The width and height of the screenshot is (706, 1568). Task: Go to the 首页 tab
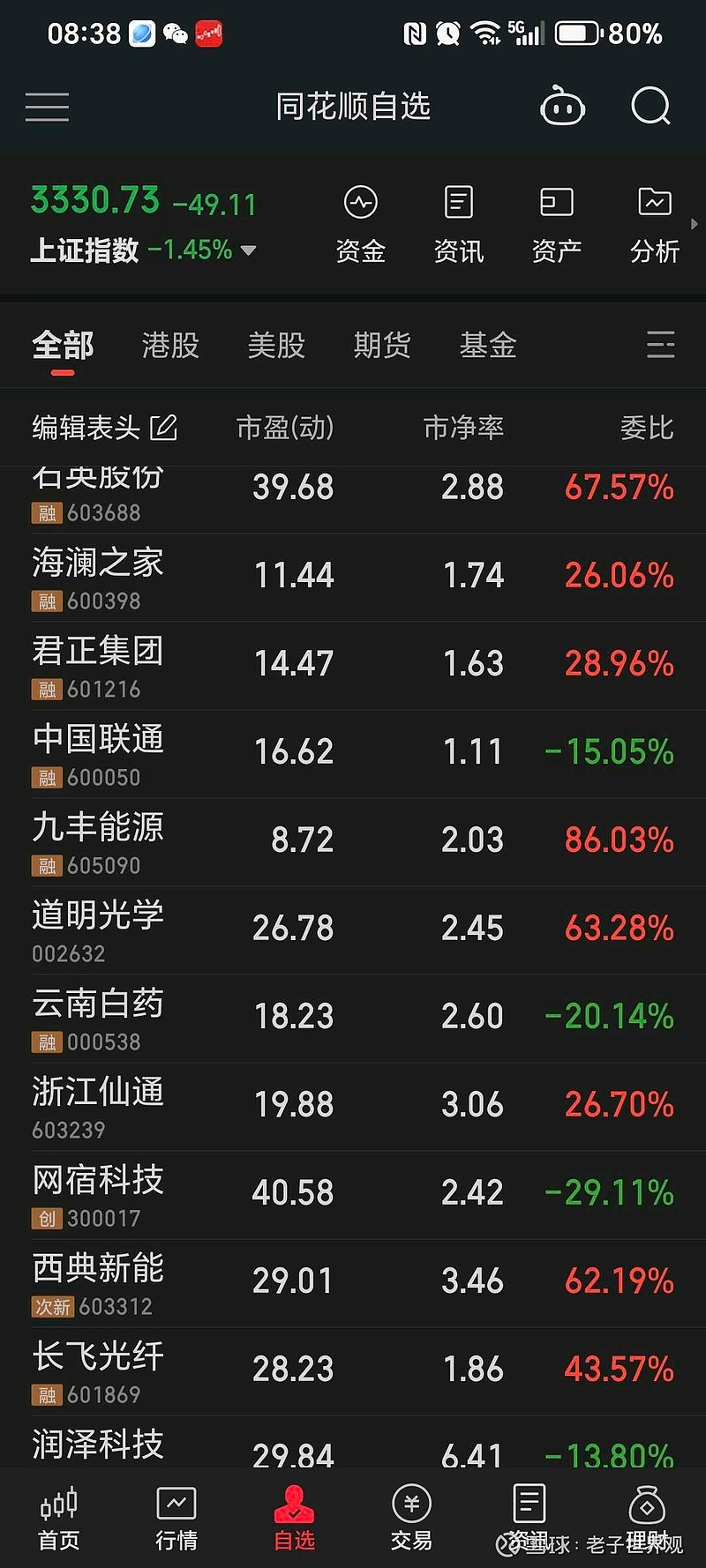point(59,1519)
